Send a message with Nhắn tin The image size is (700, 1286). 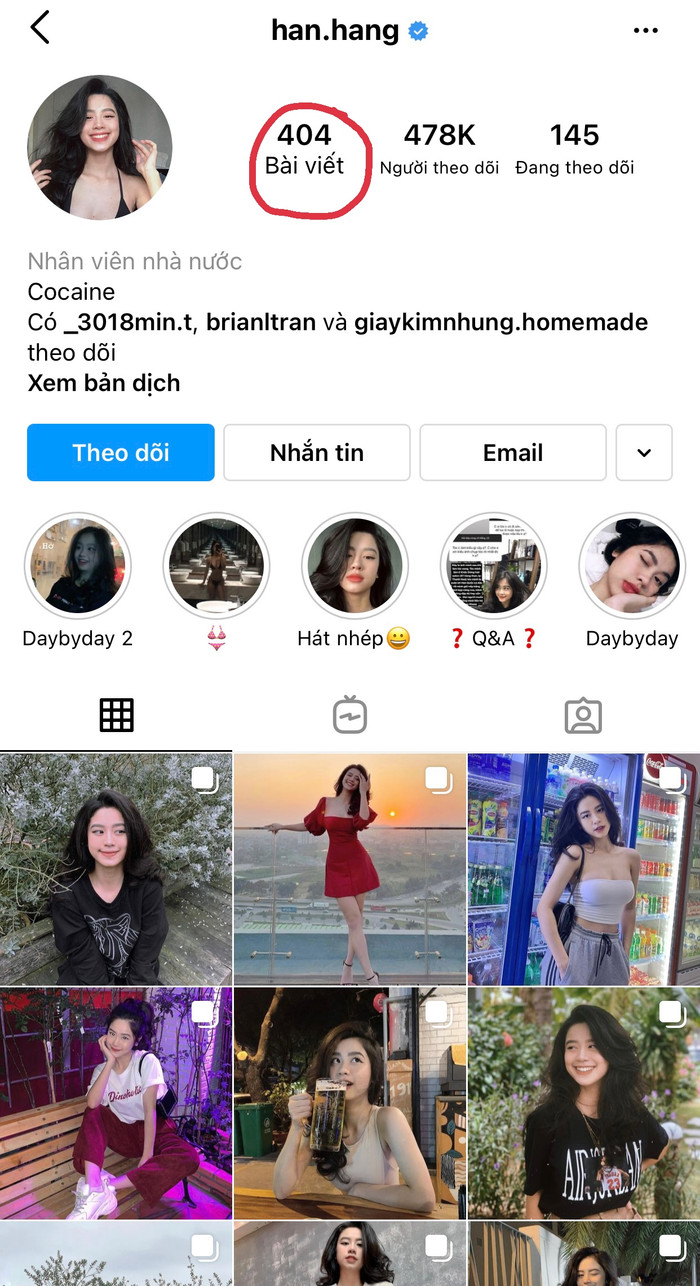tap(317, 453)
